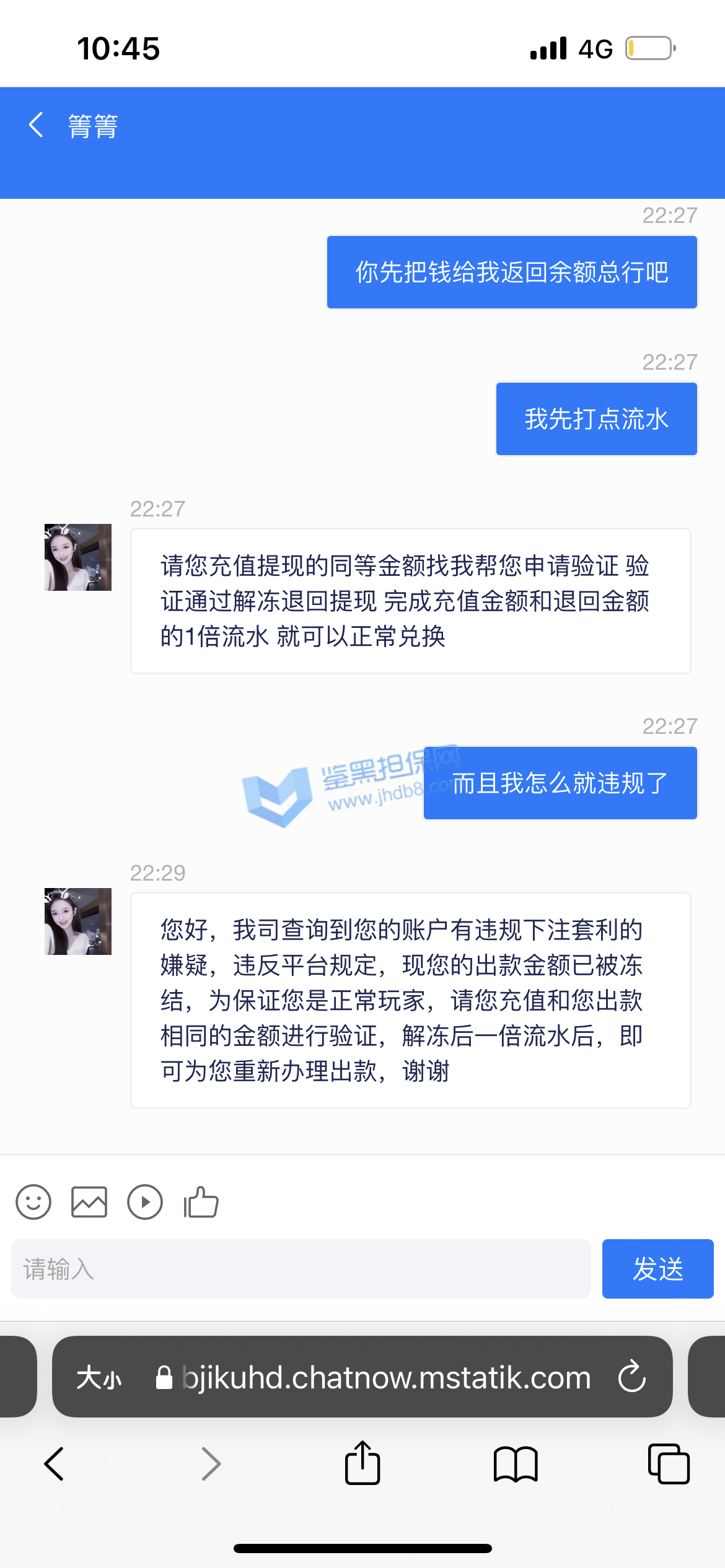Tap the video play icon
725x1568 pixels.
pyautogui.click(x=145, y=1202)
